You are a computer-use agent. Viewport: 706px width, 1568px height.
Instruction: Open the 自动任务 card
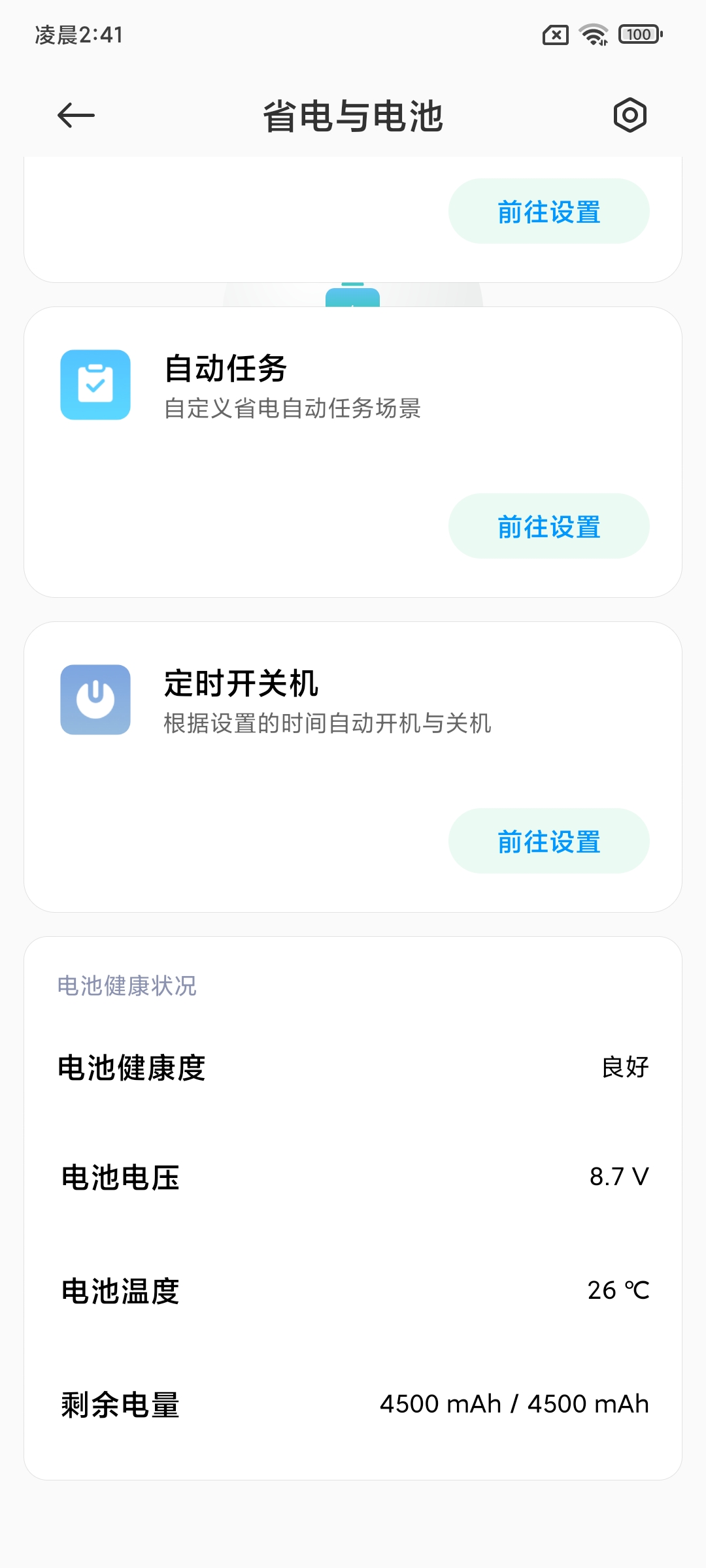coord(353,452)
